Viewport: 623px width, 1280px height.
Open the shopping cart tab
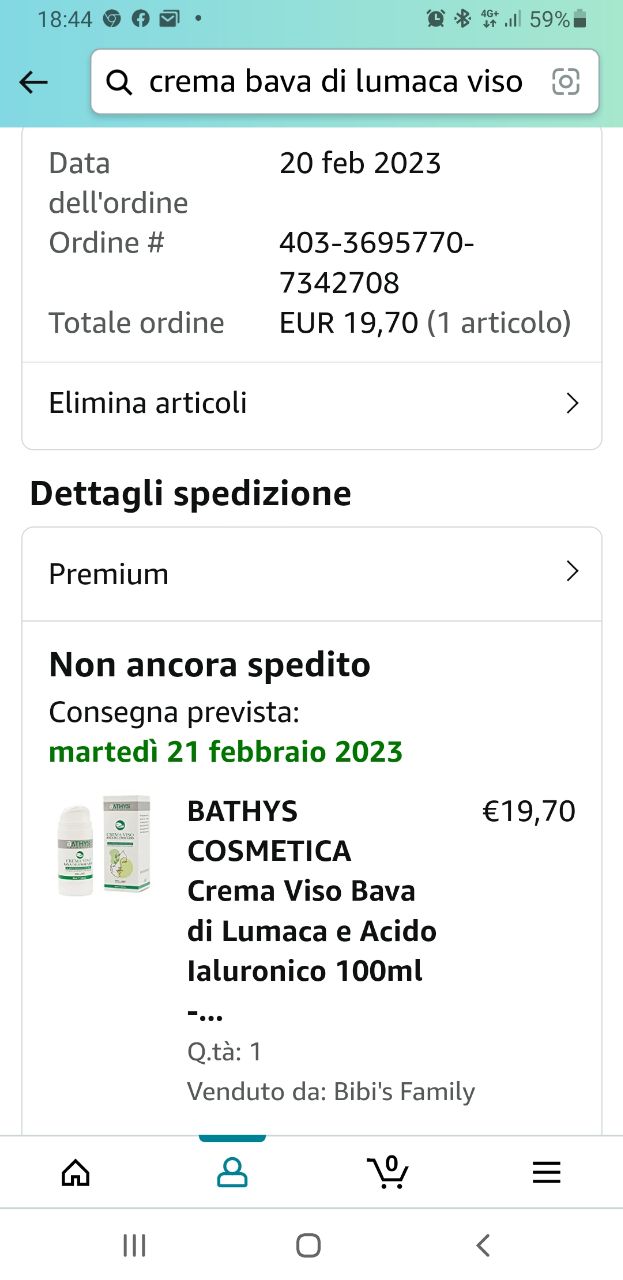pos(388,1172)
